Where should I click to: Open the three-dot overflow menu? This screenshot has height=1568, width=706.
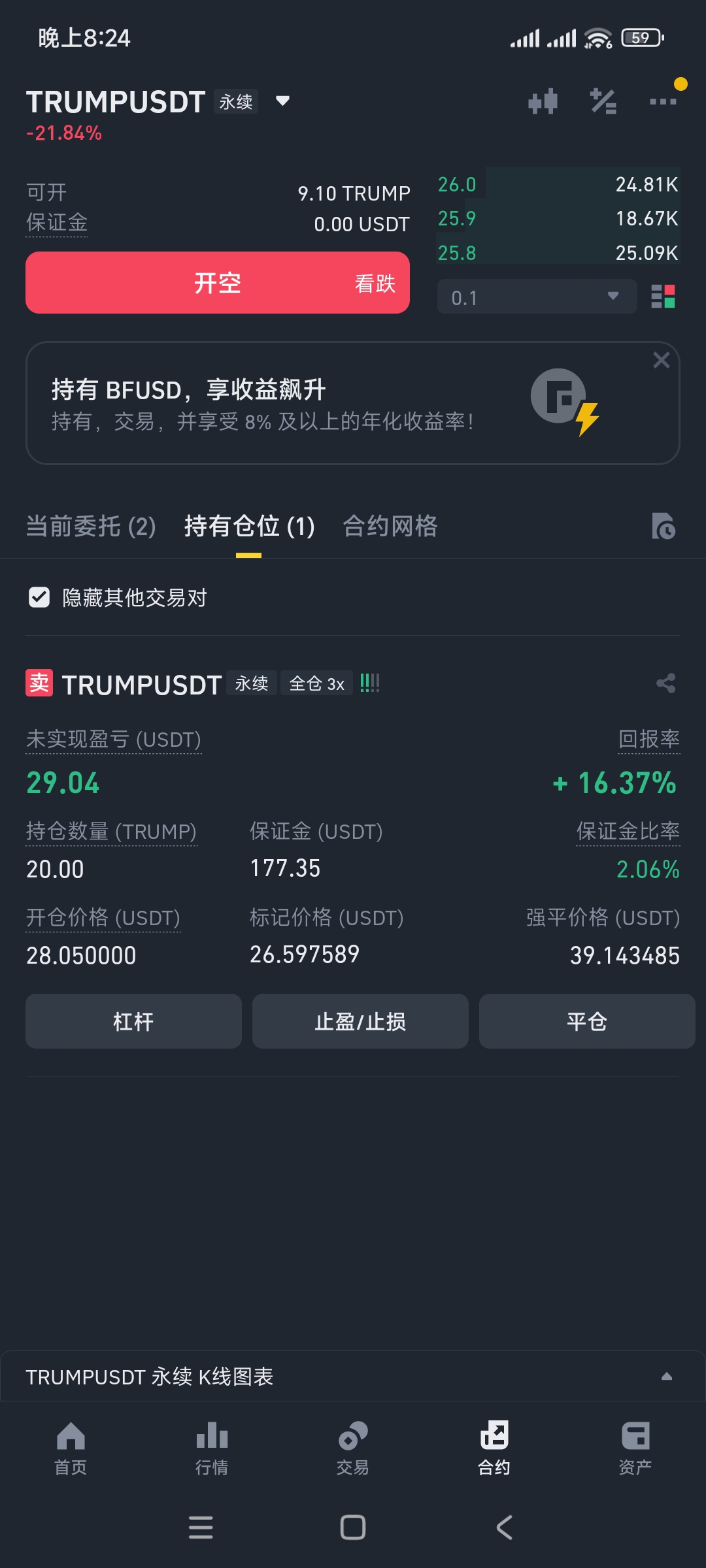coord(663,102)
